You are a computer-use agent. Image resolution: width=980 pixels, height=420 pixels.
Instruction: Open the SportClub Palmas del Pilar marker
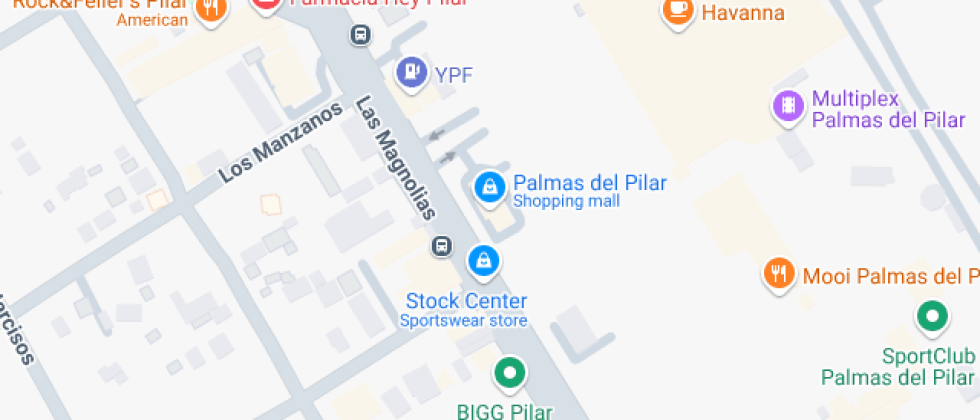(932, 318)
